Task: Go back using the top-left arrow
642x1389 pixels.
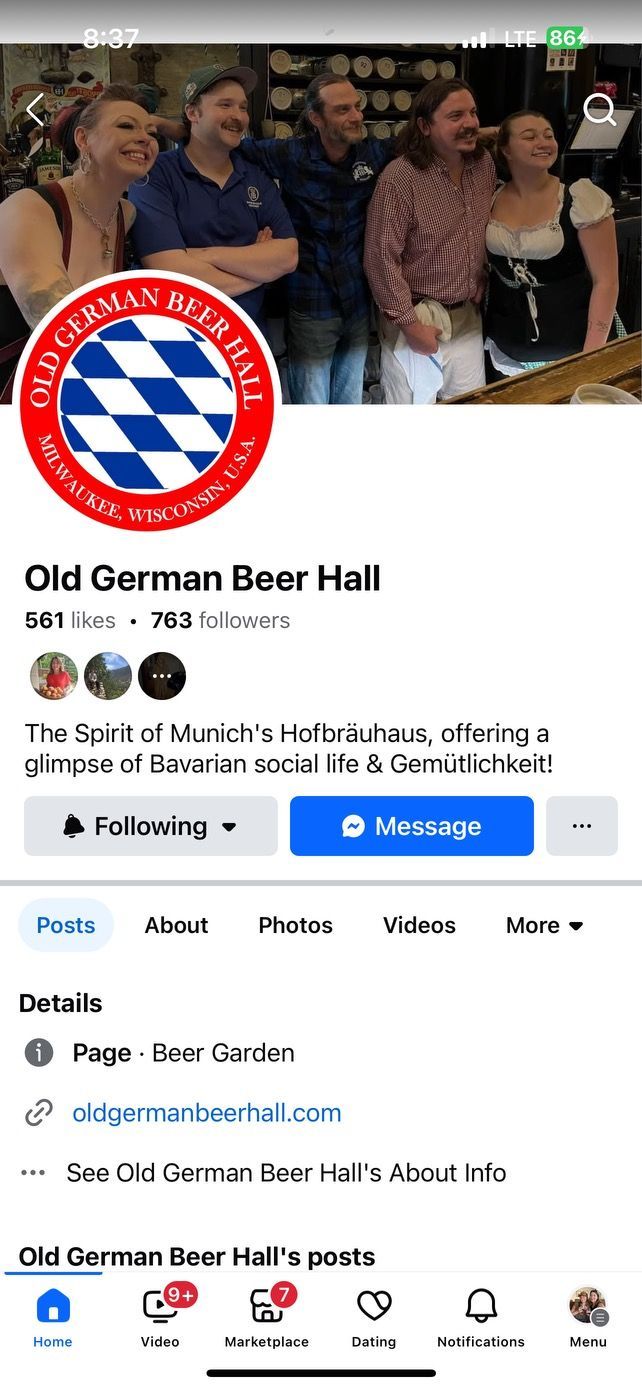Action: 35,110
